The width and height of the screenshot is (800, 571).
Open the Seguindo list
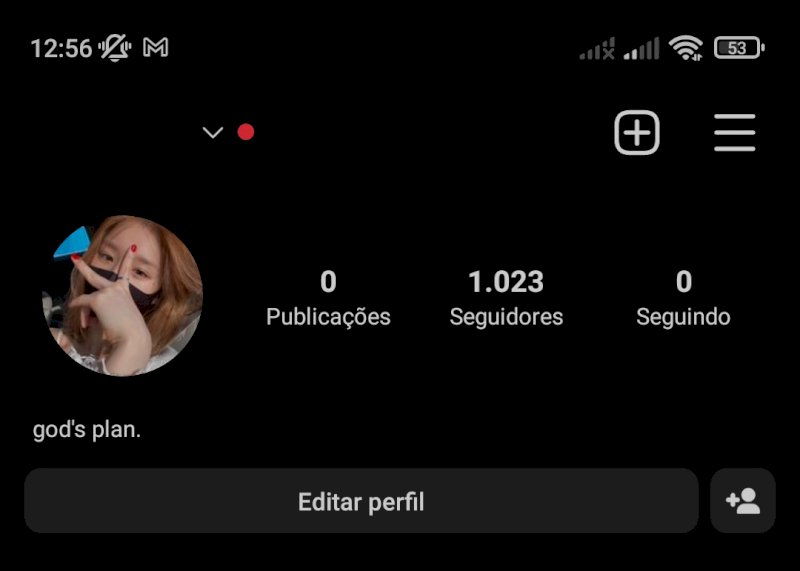click(683, 298)
